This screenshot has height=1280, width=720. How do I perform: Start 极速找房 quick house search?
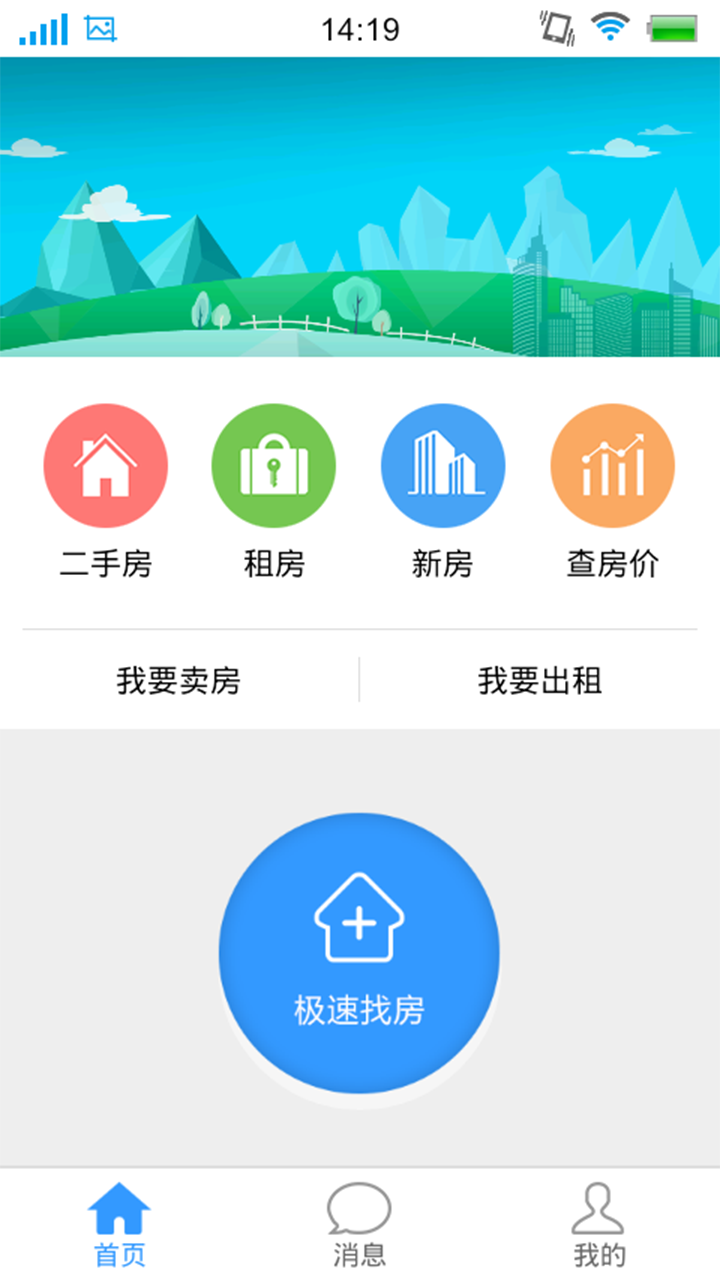coord(359,952)
